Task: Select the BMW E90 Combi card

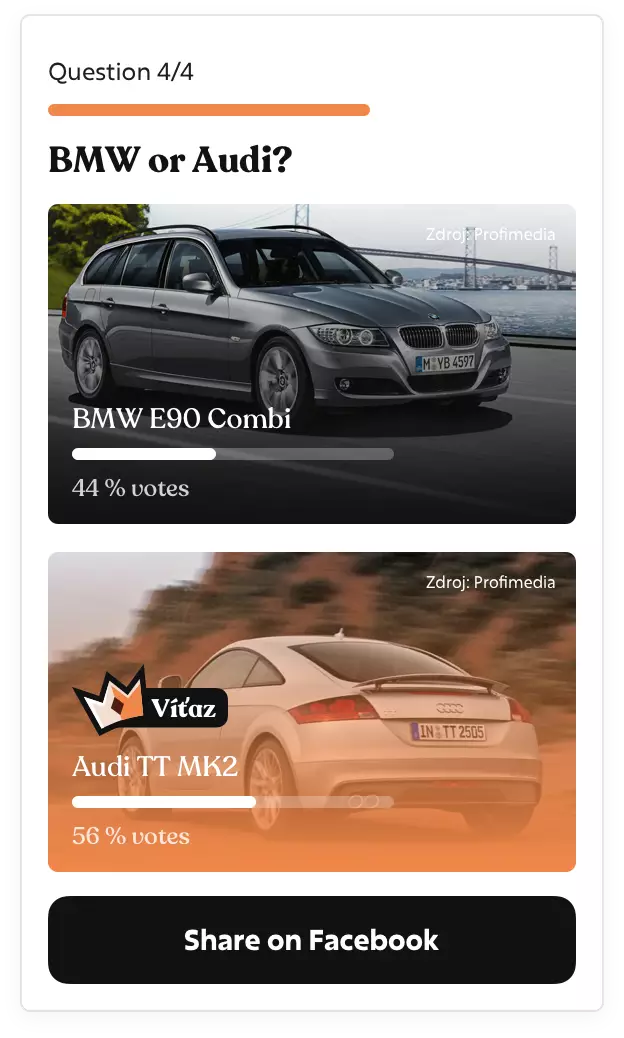Action: coord(311,364)
